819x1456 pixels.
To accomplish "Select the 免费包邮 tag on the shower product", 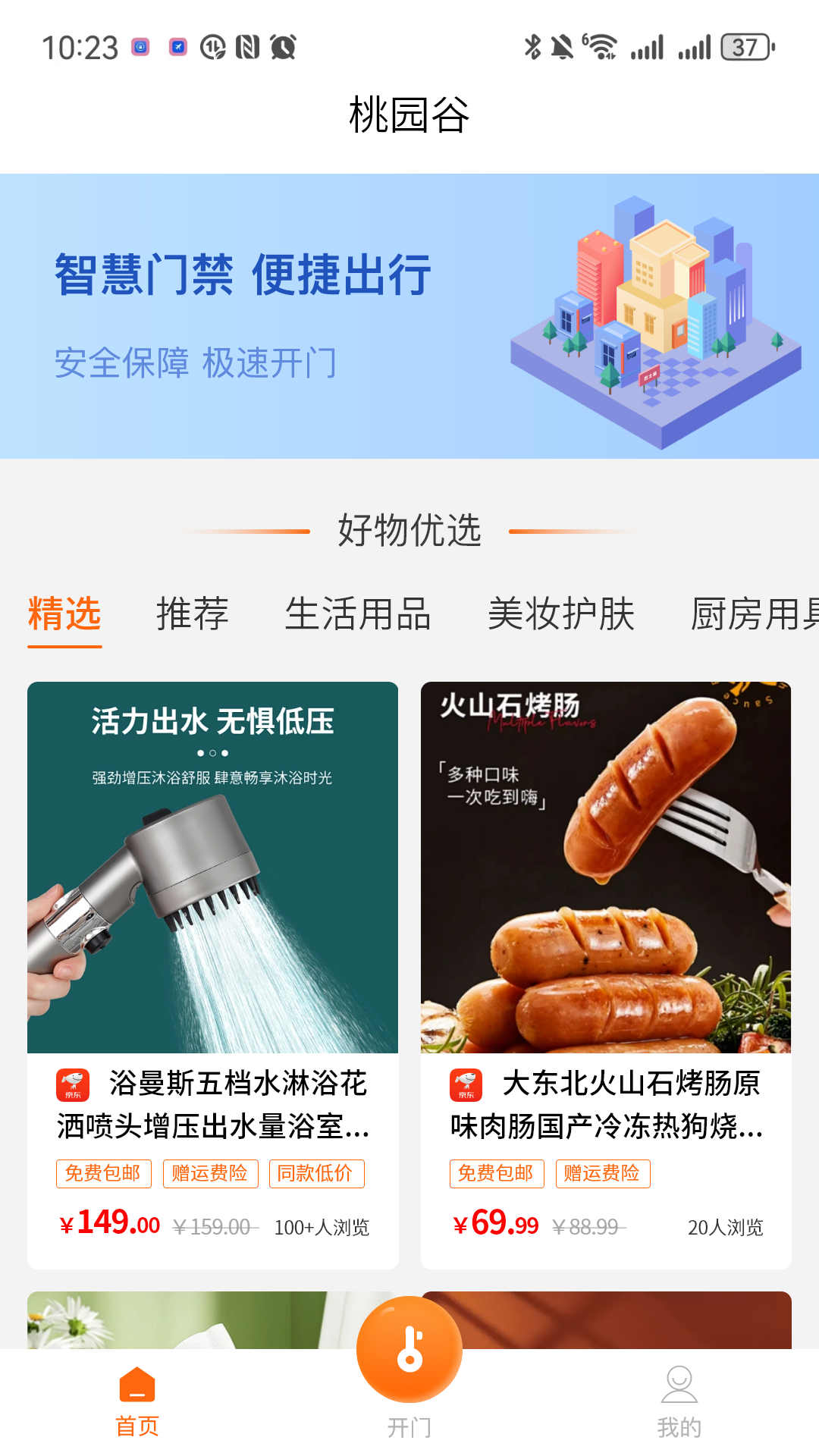I will (102, 1172).
